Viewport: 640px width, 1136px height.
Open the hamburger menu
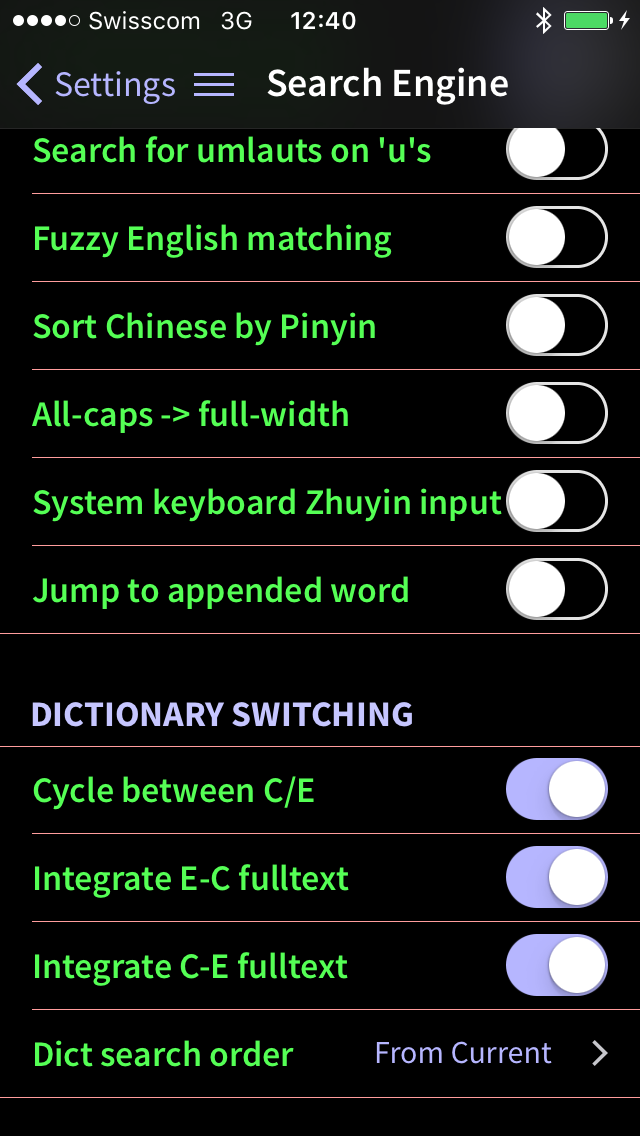[x=214, y=85]
